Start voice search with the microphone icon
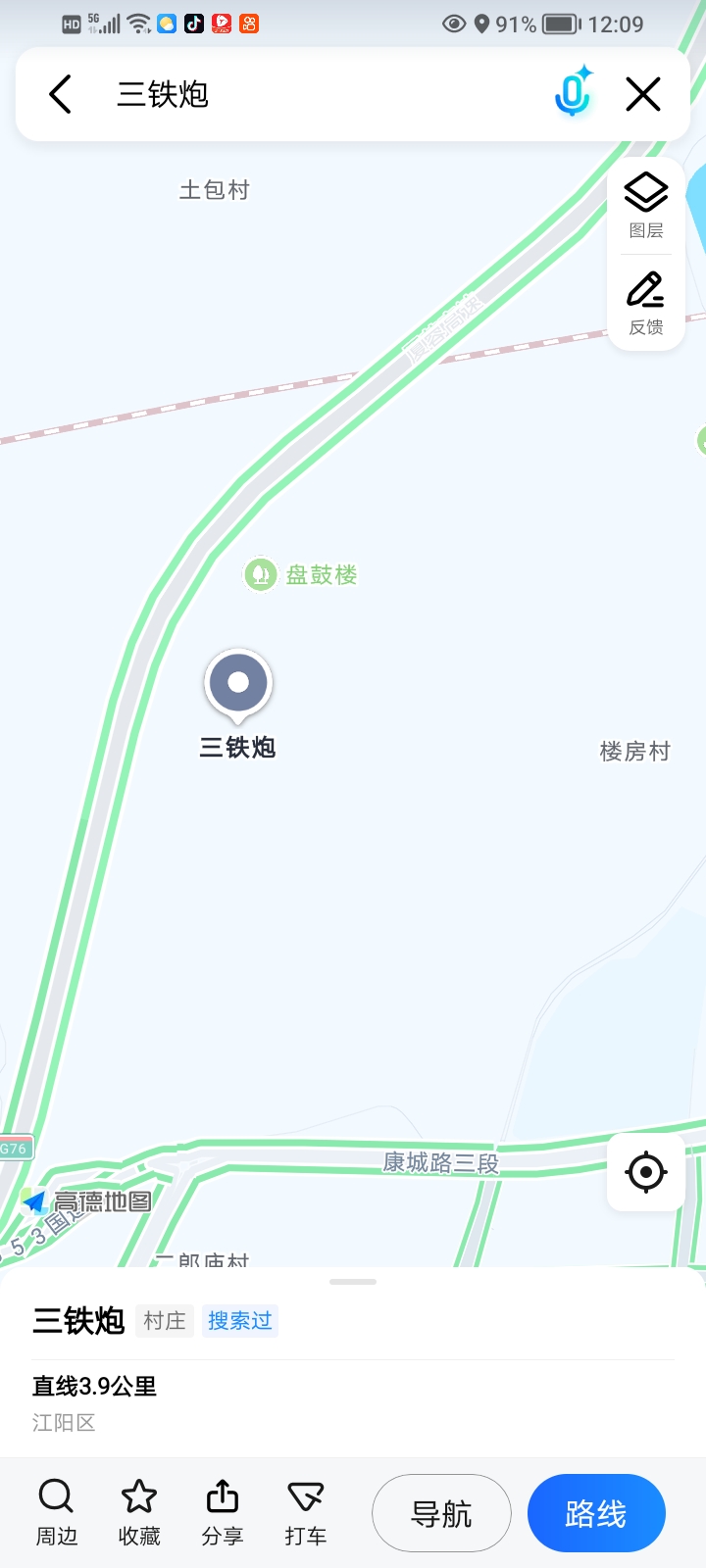Viewport: 706px width, 1568px height. [573, 94]
